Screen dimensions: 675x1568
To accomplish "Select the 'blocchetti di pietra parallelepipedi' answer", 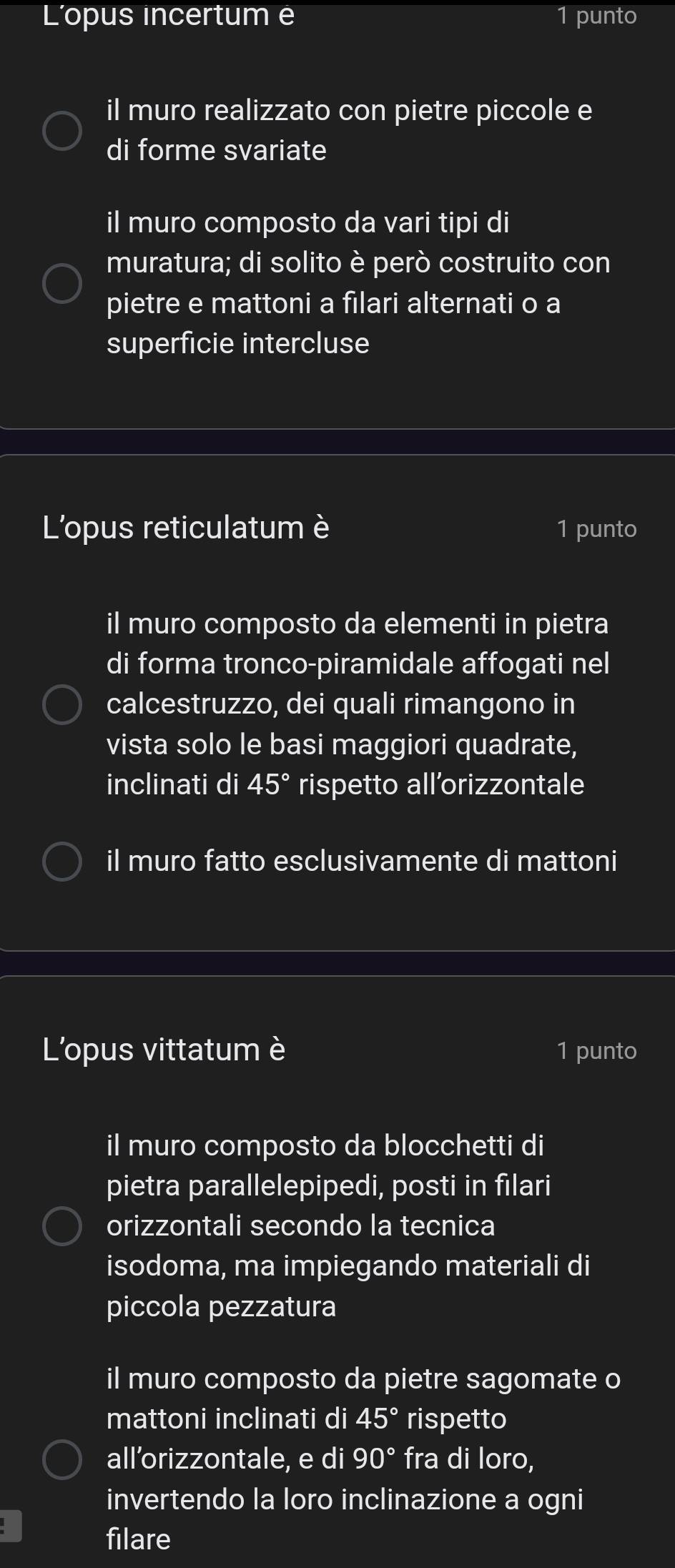I will (61, 1226).
